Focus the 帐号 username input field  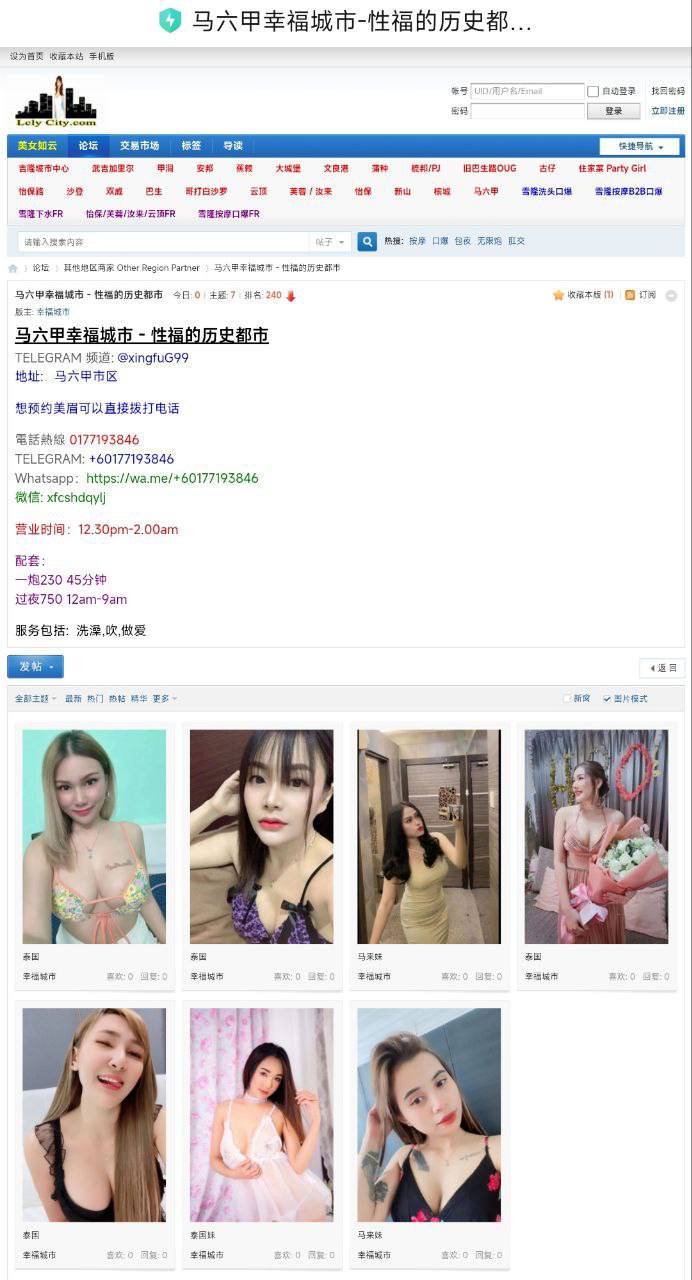(x=527, y=91)
